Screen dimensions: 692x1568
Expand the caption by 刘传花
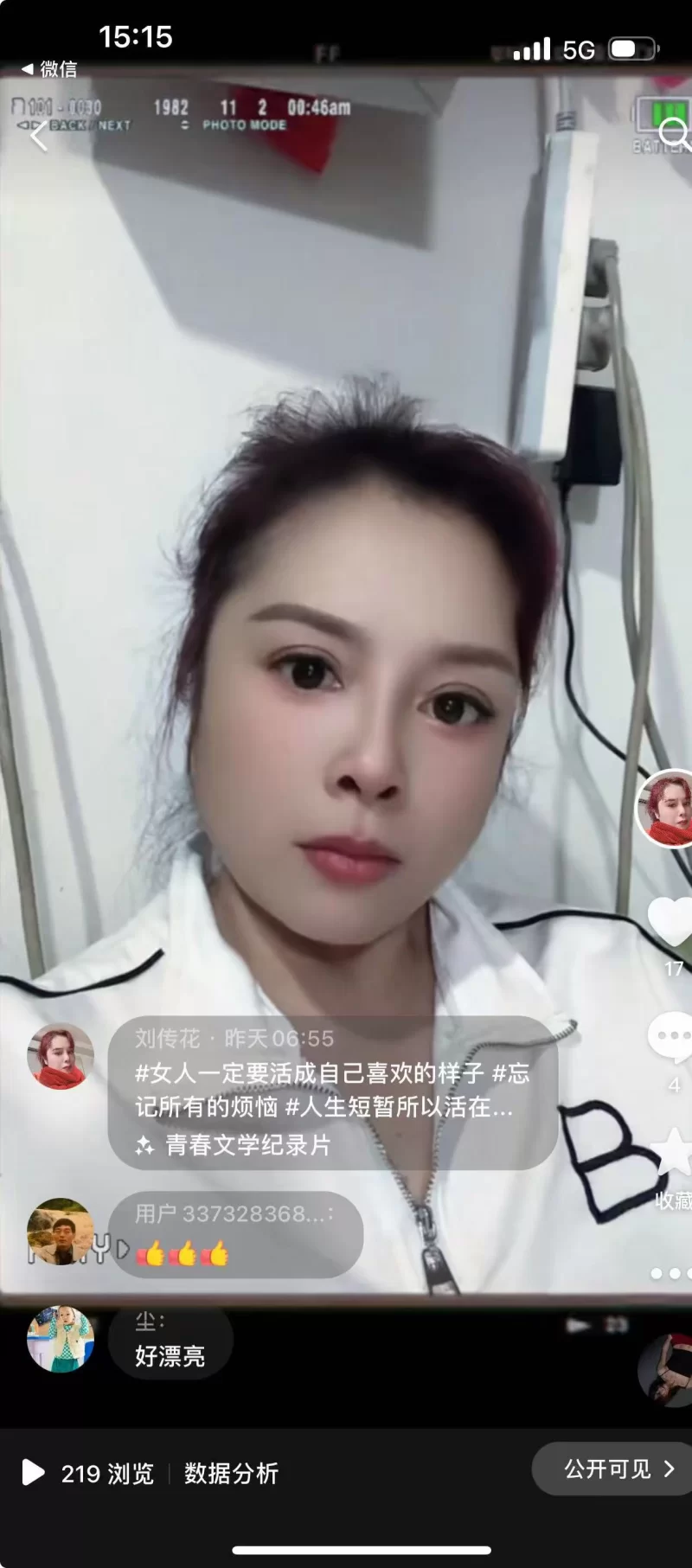pos(331,1090)
